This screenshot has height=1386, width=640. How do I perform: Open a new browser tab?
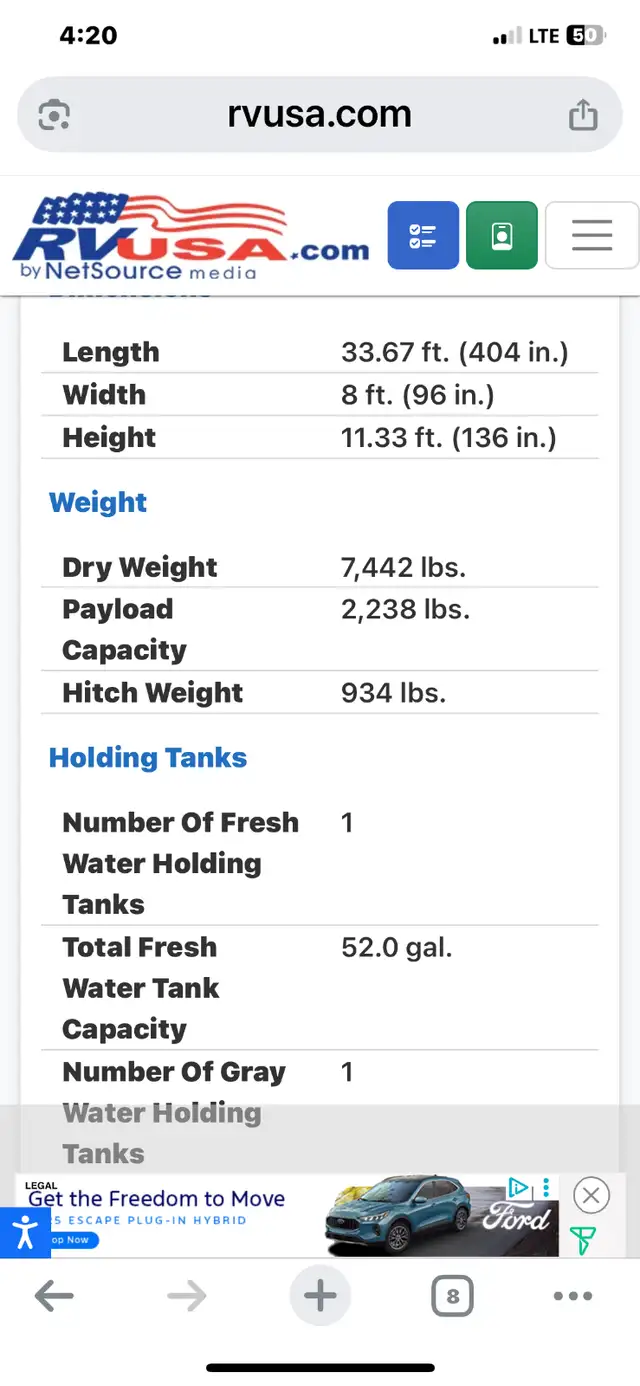[320, 1297]
